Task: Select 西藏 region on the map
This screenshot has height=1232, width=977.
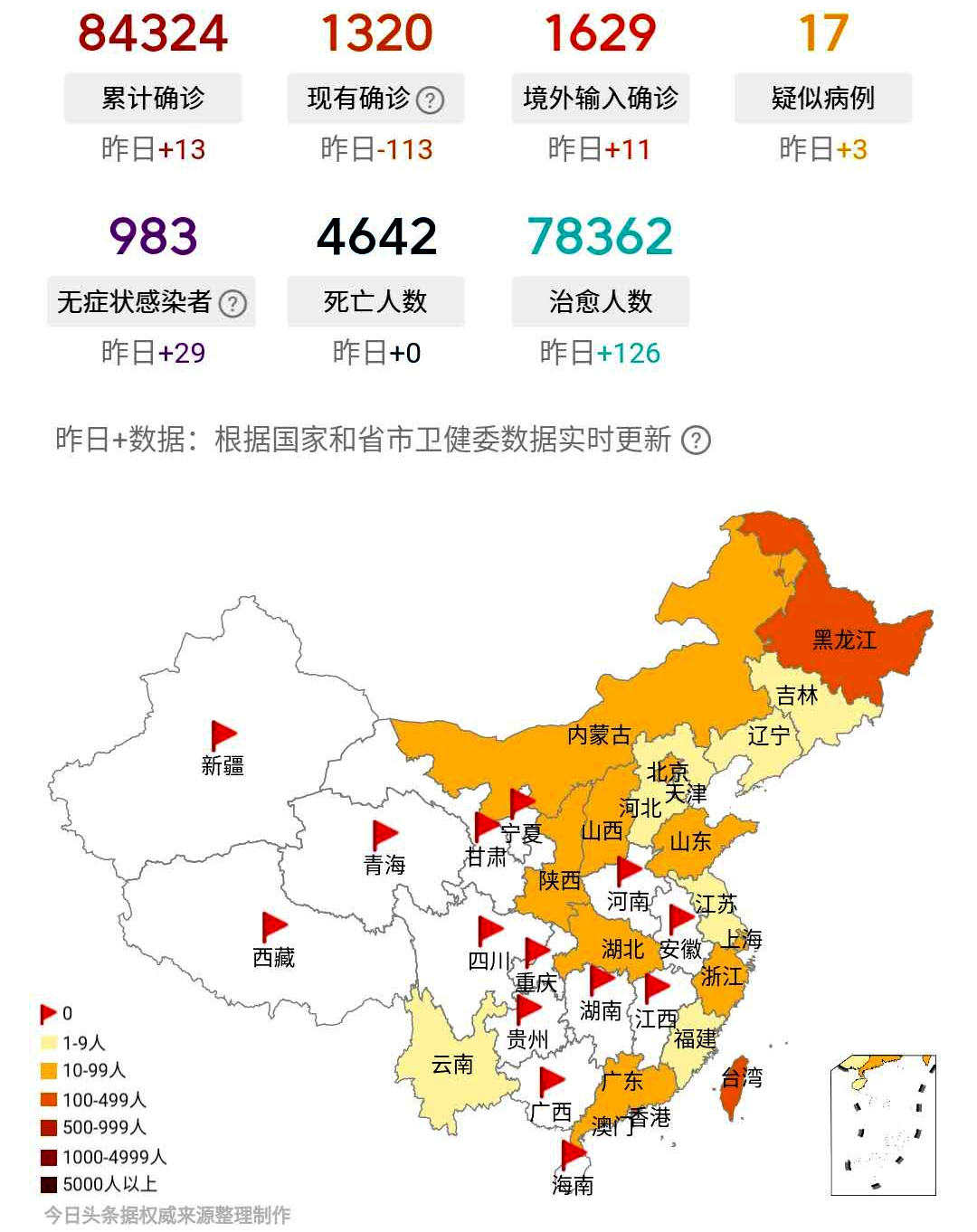Action: 273,956
